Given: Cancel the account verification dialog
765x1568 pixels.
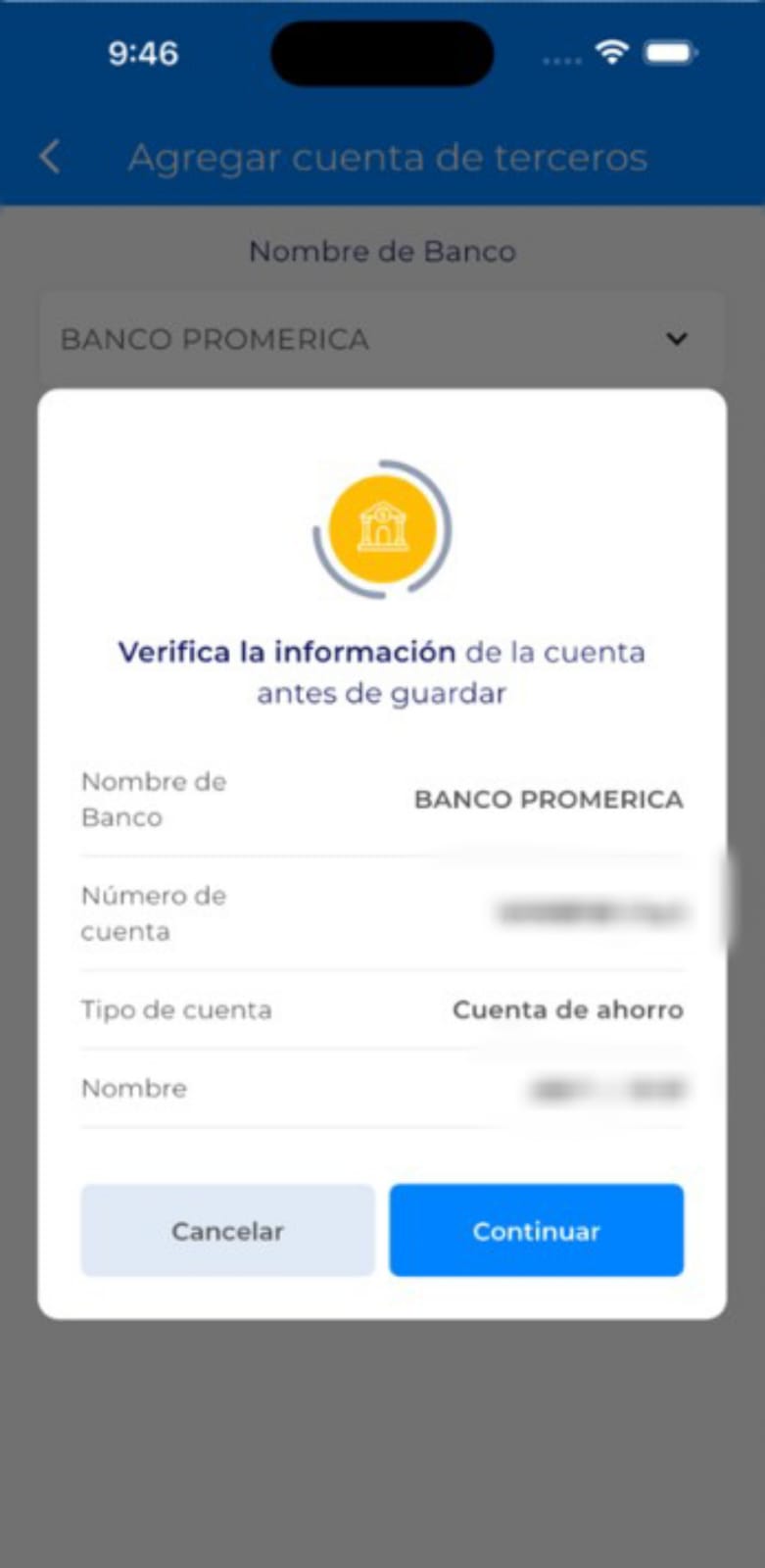Looking at the screenshot, I should click(x=227, y=1230).
